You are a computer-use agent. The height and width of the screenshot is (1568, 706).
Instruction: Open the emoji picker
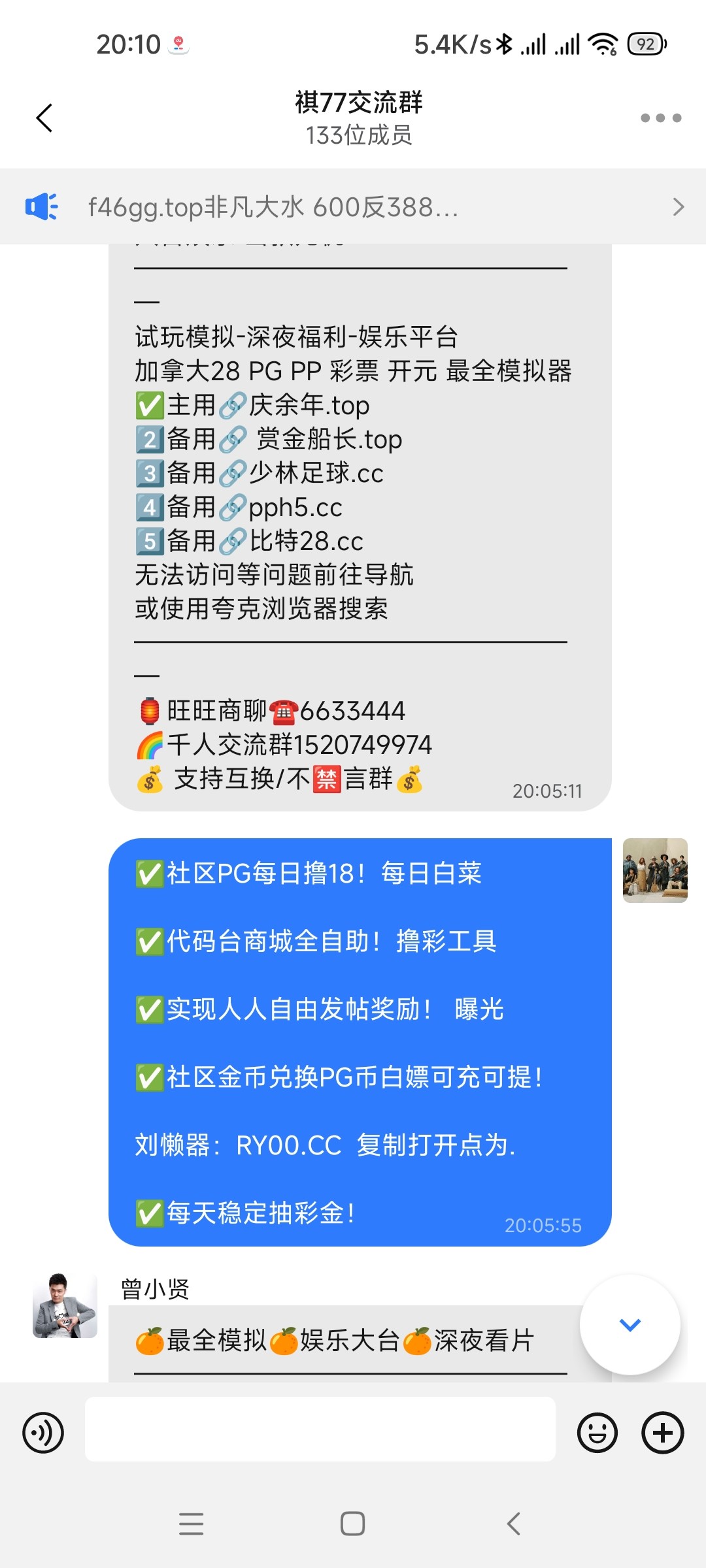pyautogui.click(x=597, y=1433)
